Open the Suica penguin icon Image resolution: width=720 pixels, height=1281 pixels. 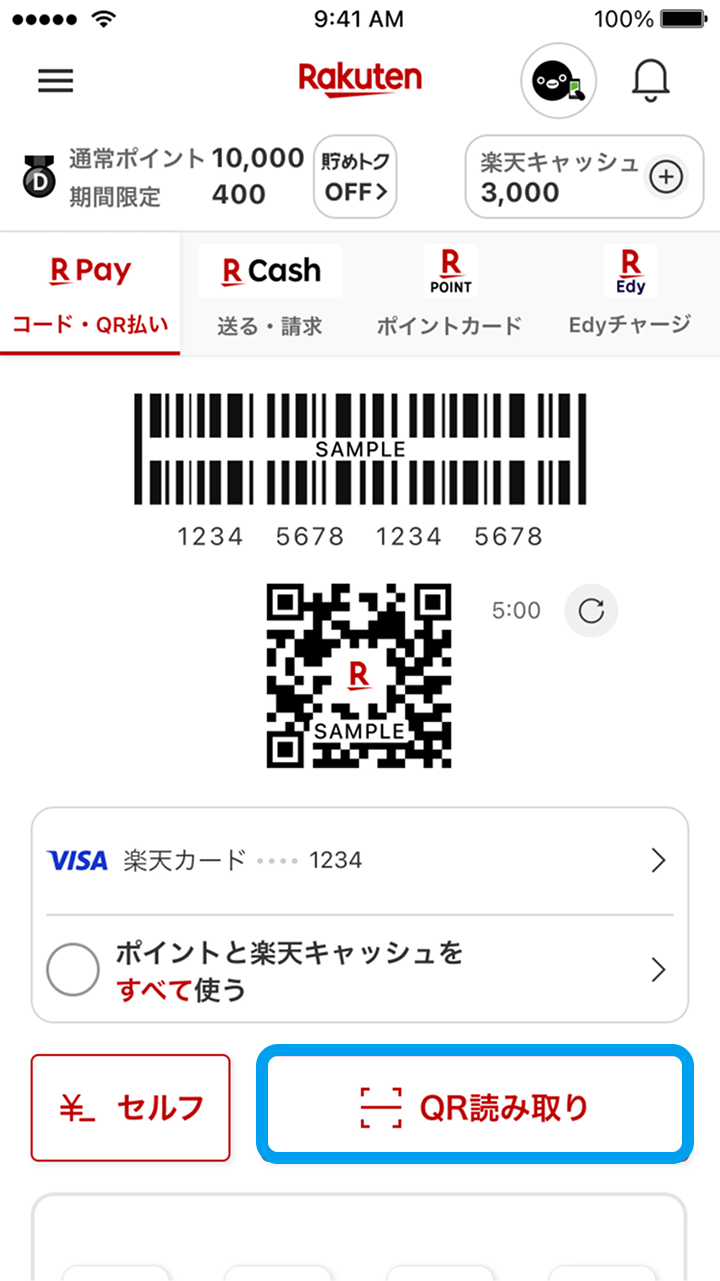[x=558, y=81]
